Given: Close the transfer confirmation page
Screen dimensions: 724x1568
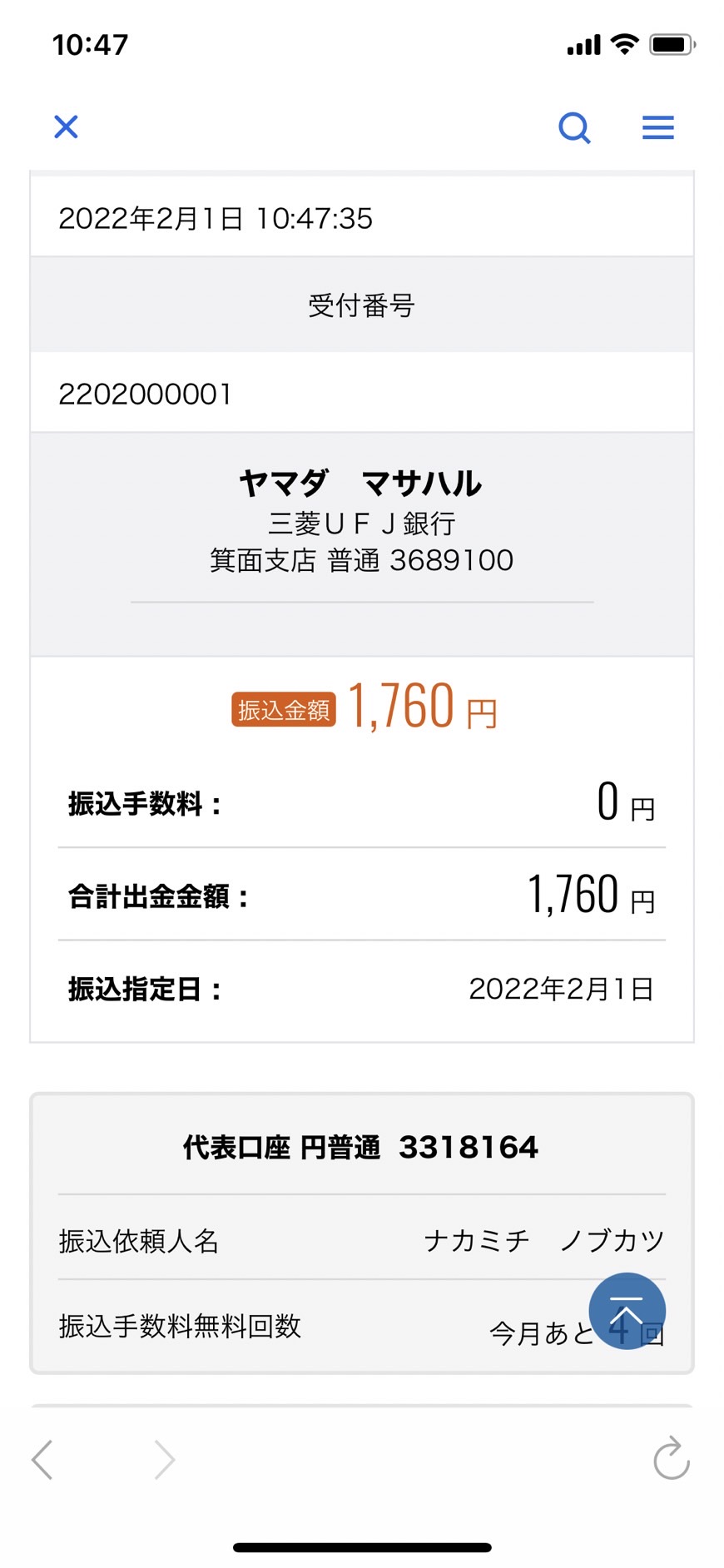Looking at the screenshot, I should (x=66, y=127).
